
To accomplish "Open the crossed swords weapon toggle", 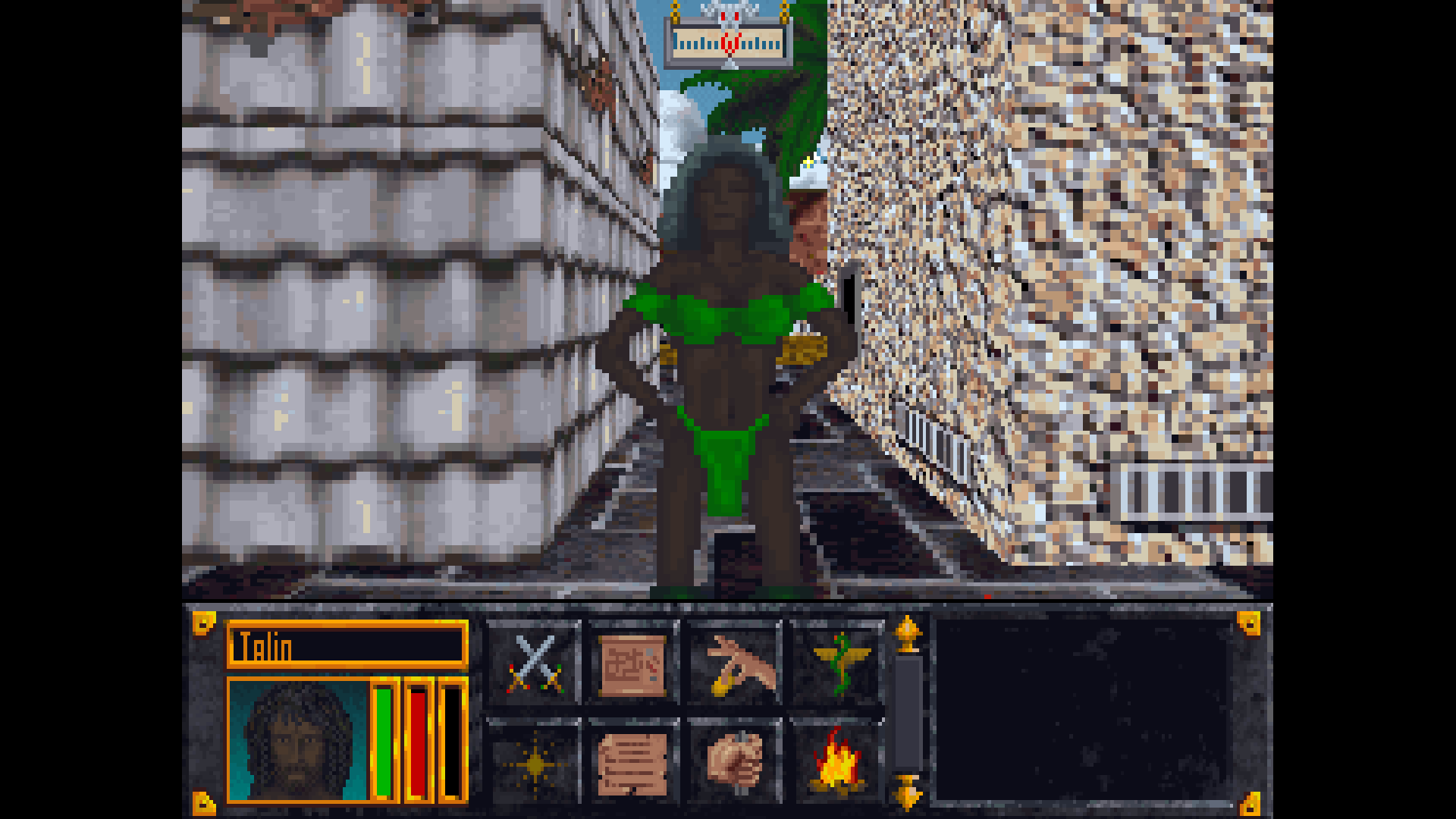I will [x=534, y=664].
